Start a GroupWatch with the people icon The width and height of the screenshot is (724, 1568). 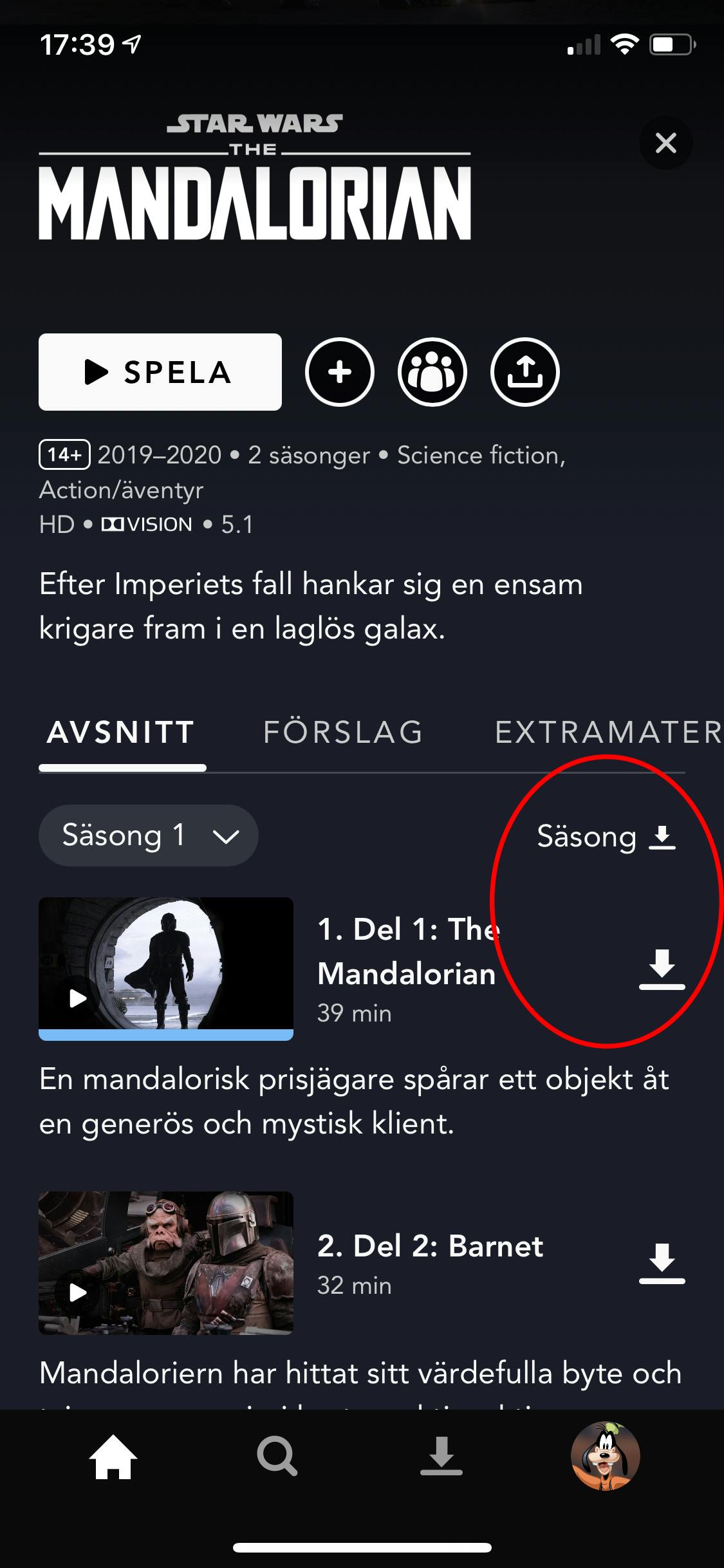(432, 372)
